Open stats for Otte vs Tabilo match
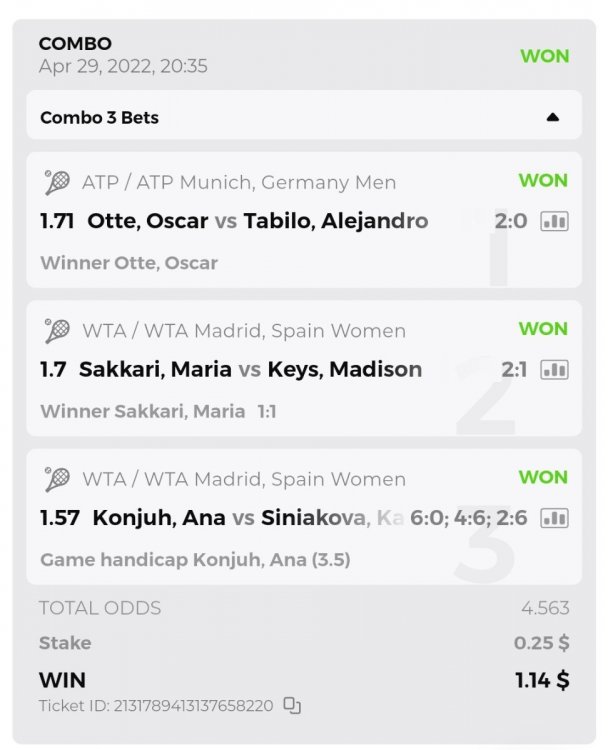This screenshot has height=750, width=608. click(554, 222)
